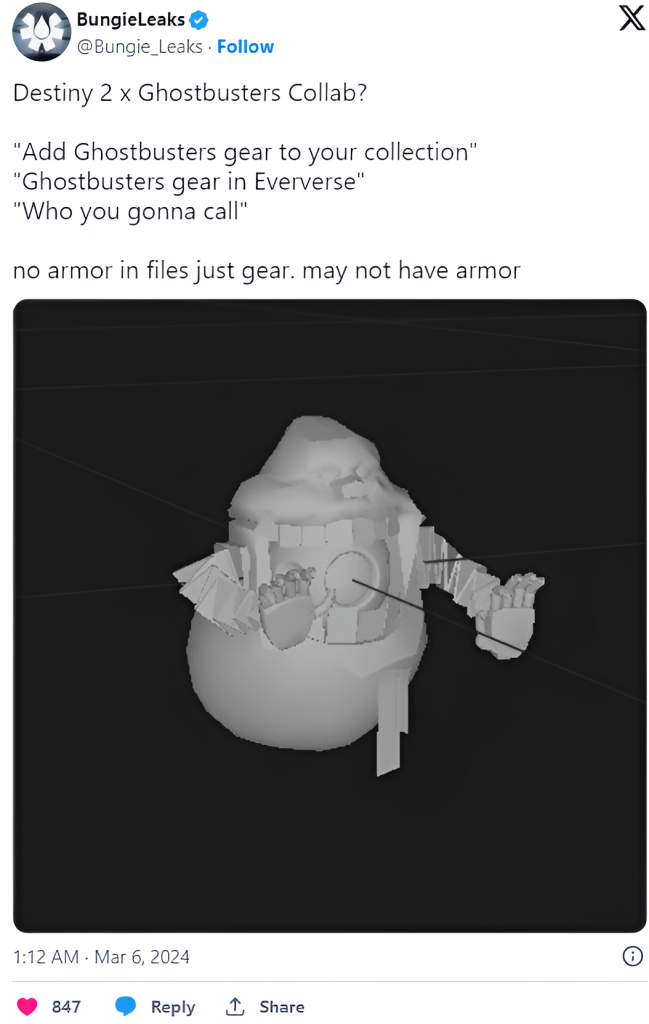Open the tweet info icon
The width and height of the screenshot is (649, 1024).
pyautogui.click(x=632, y=956)
